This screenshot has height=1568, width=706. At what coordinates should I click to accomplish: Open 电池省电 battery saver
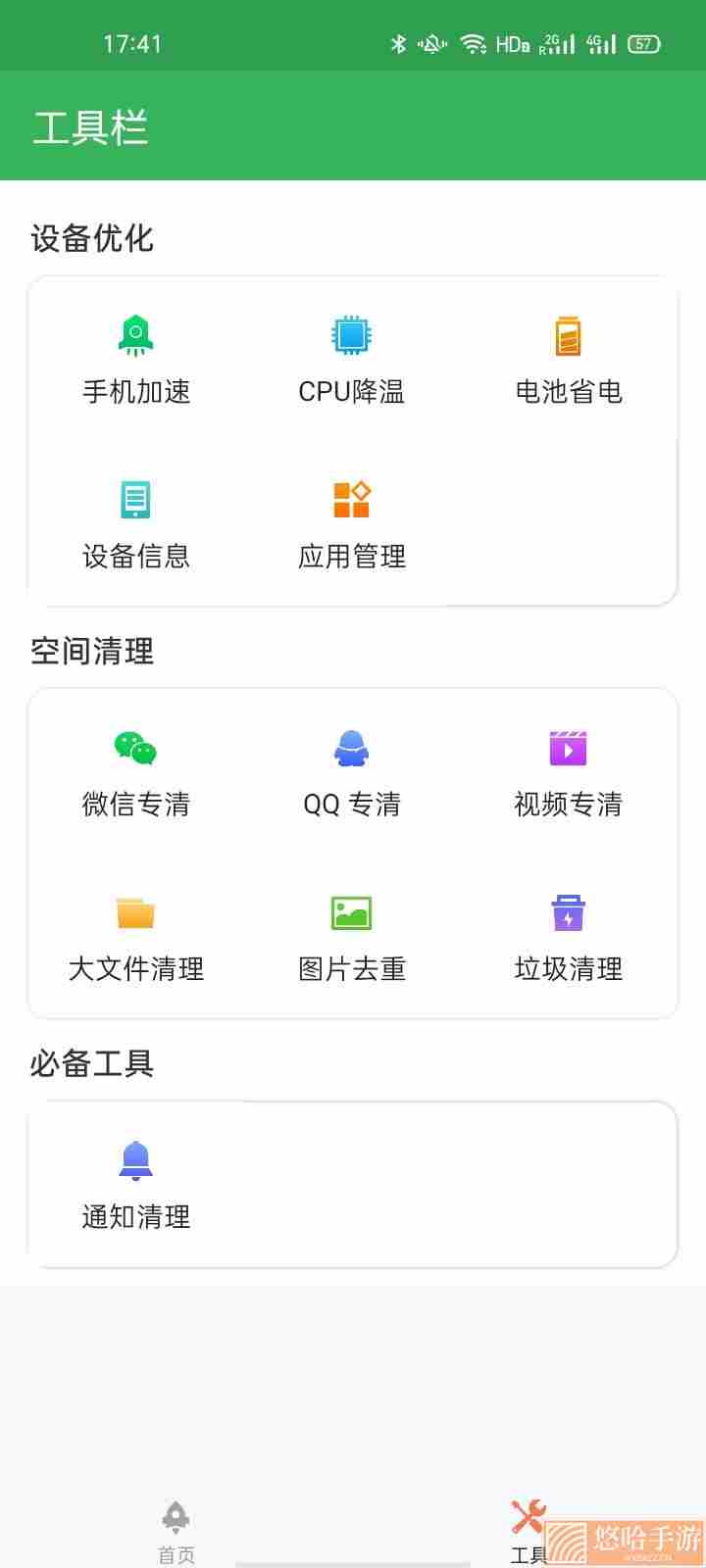[x=569, y=360]
